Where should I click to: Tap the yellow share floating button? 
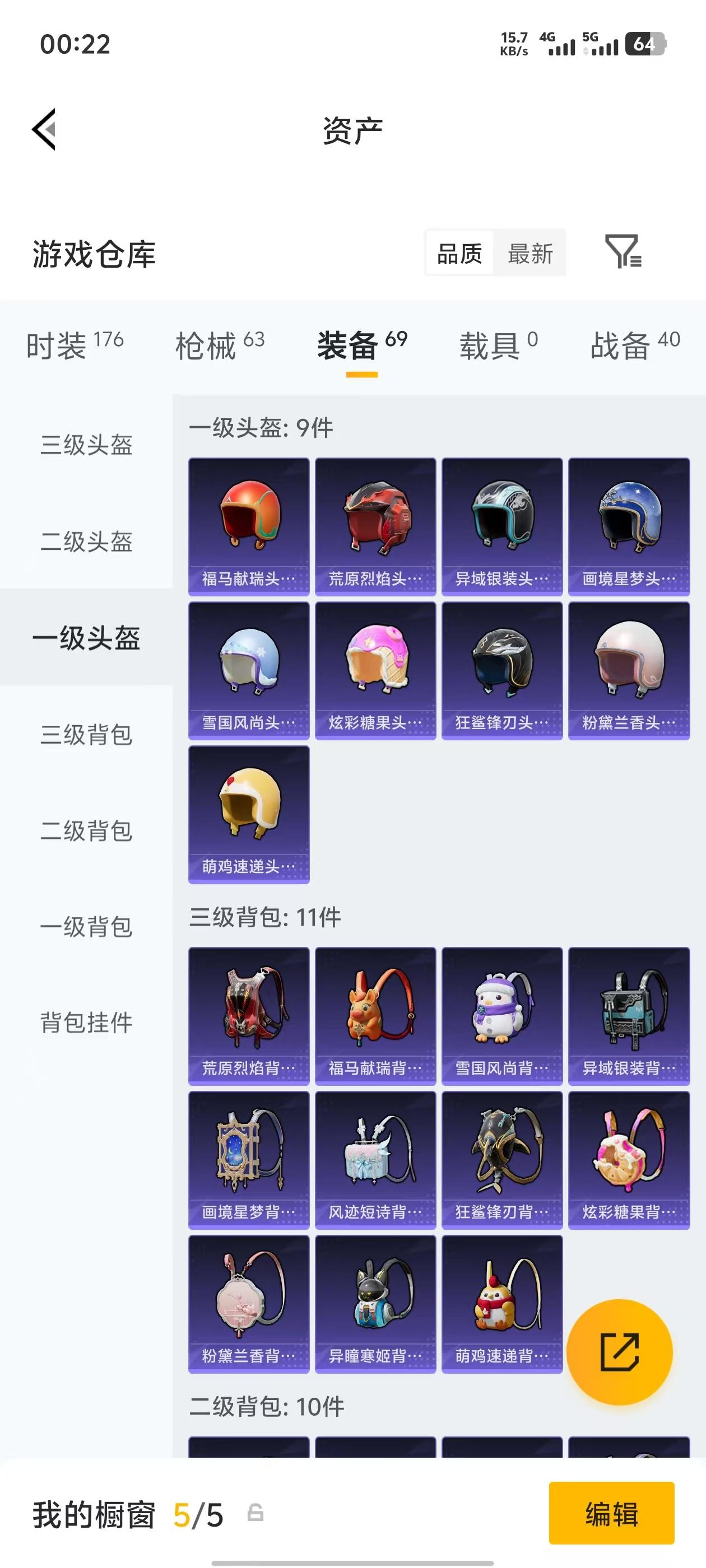click(x=620, y=1352)
